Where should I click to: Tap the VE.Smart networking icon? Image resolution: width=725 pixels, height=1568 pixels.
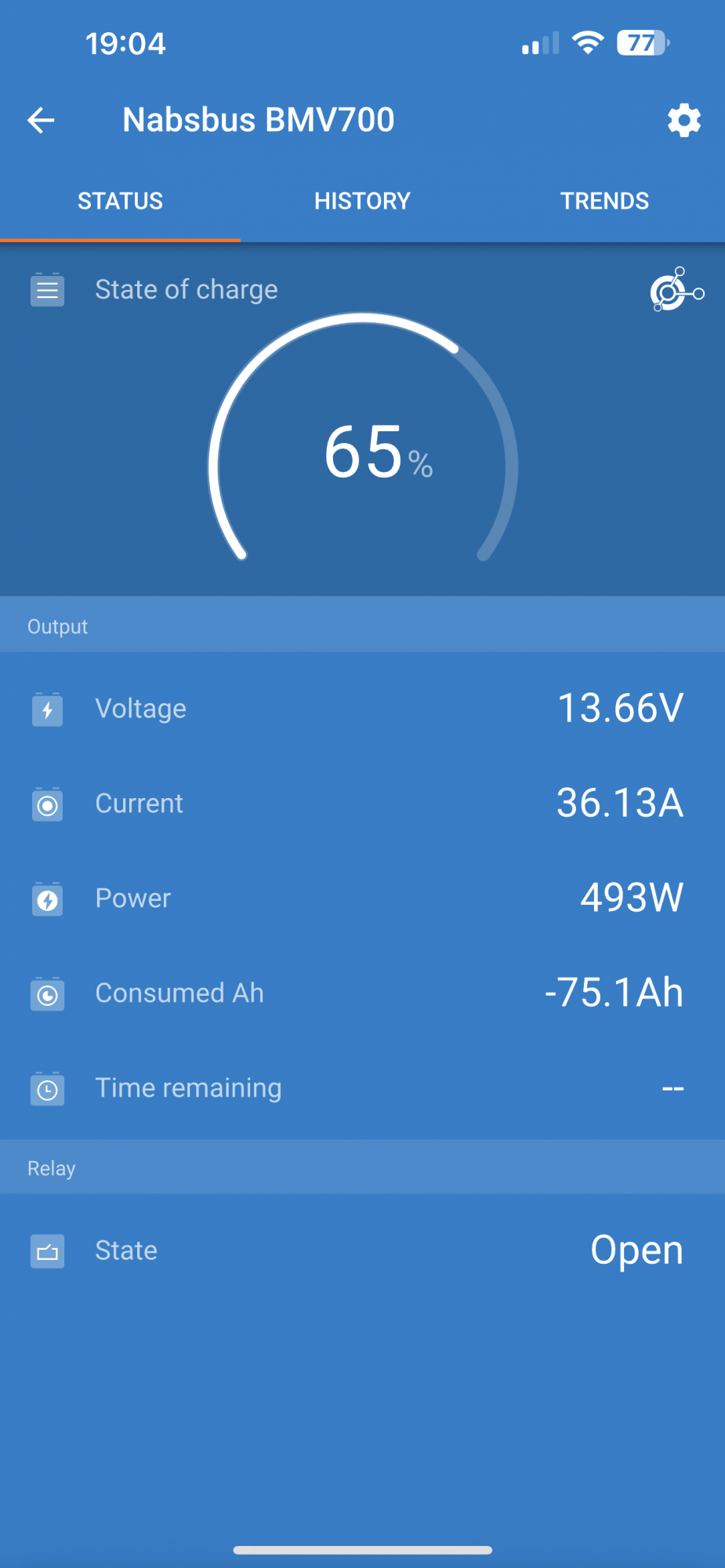[x=677, y=289]
